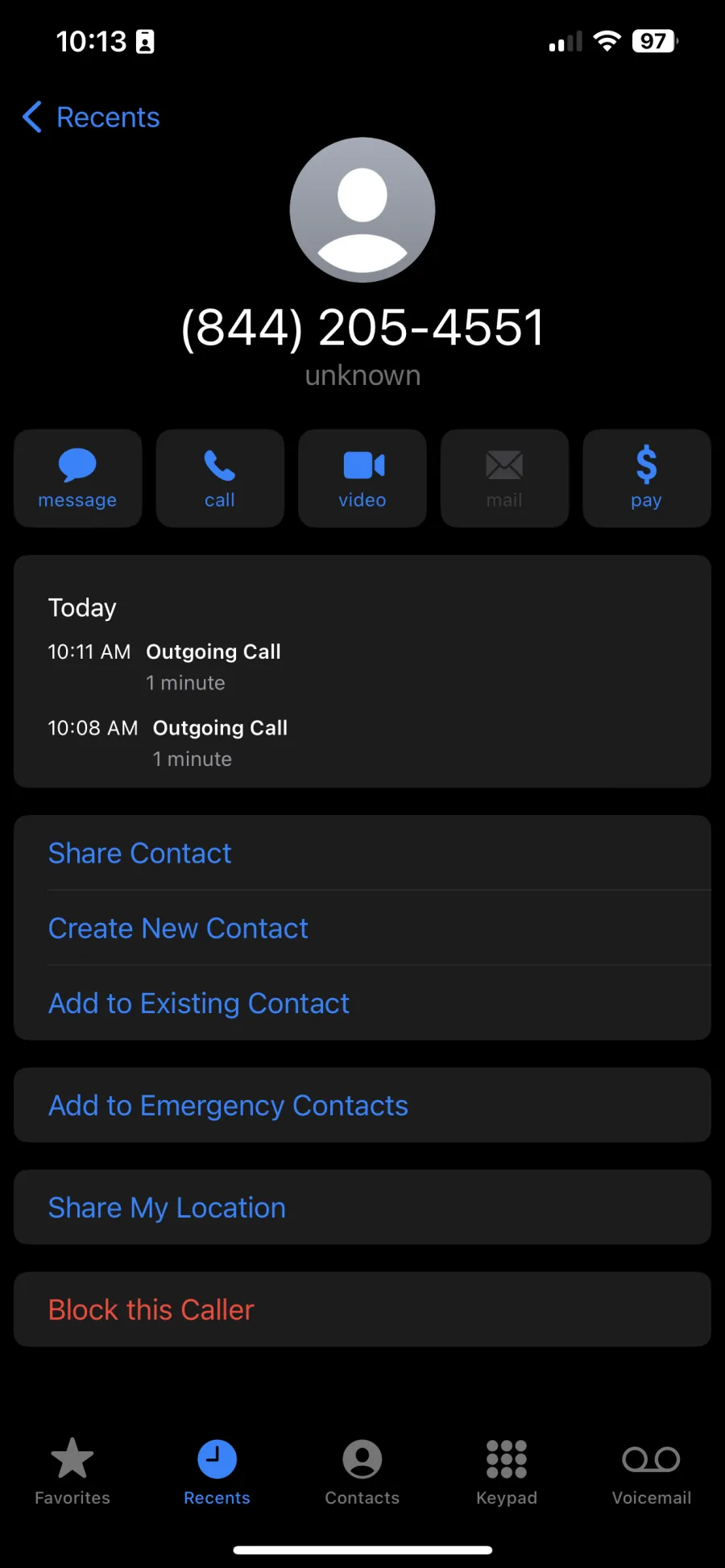The height and width of the screenshot is (1568, 725).
Task: Block this Caller
Action: [362, 1309]
